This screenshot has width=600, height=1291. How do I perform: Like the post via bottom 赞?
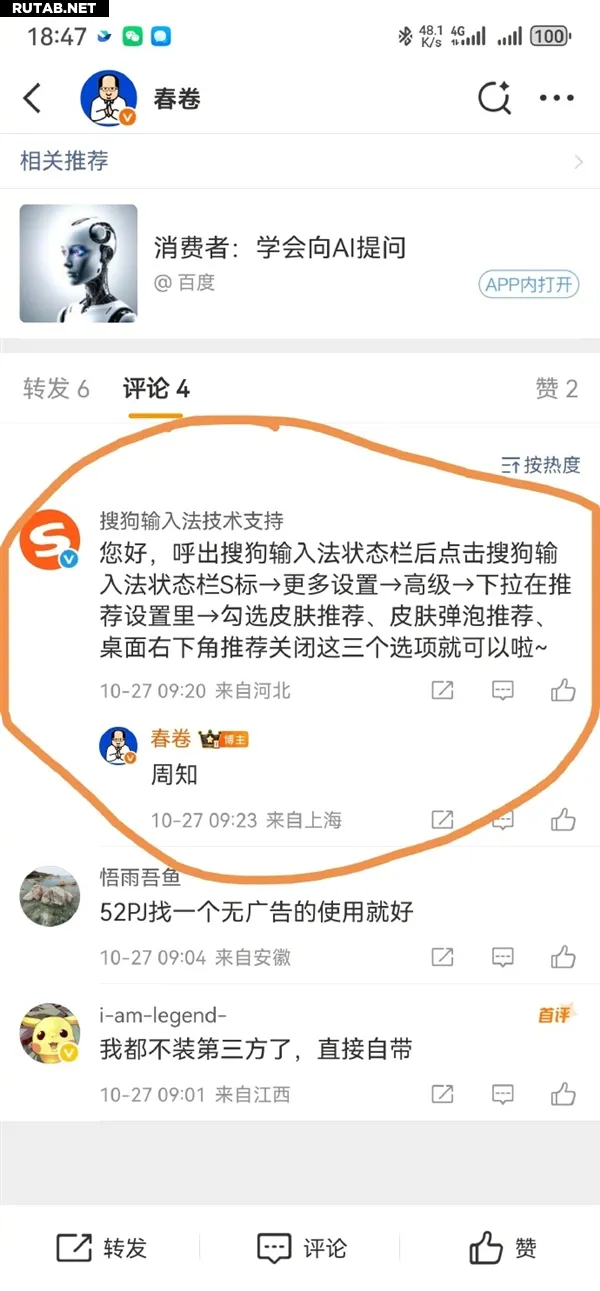(x=503, y=1248)
